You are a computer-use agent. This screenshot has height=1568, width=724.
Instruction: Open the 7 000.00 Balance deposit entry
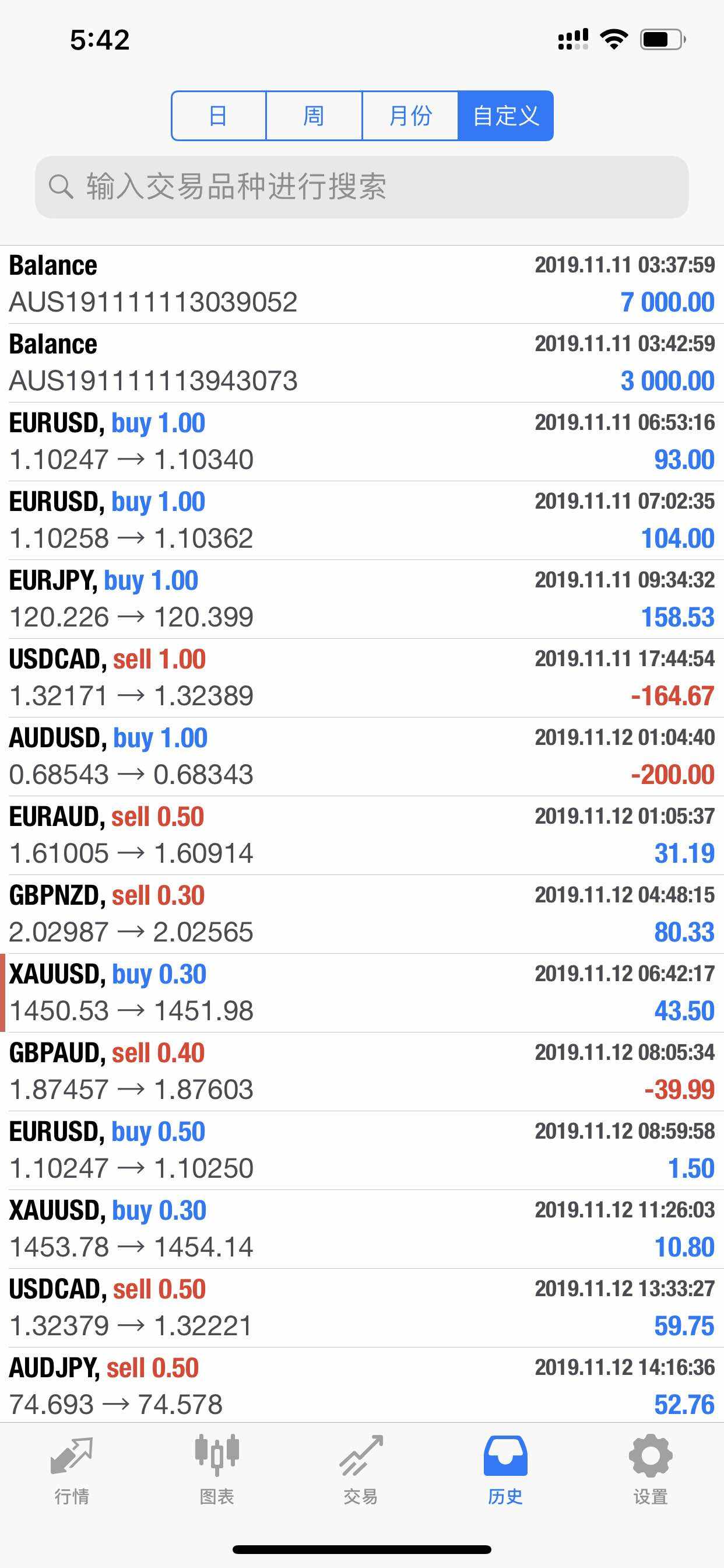(x=361, y=284)
